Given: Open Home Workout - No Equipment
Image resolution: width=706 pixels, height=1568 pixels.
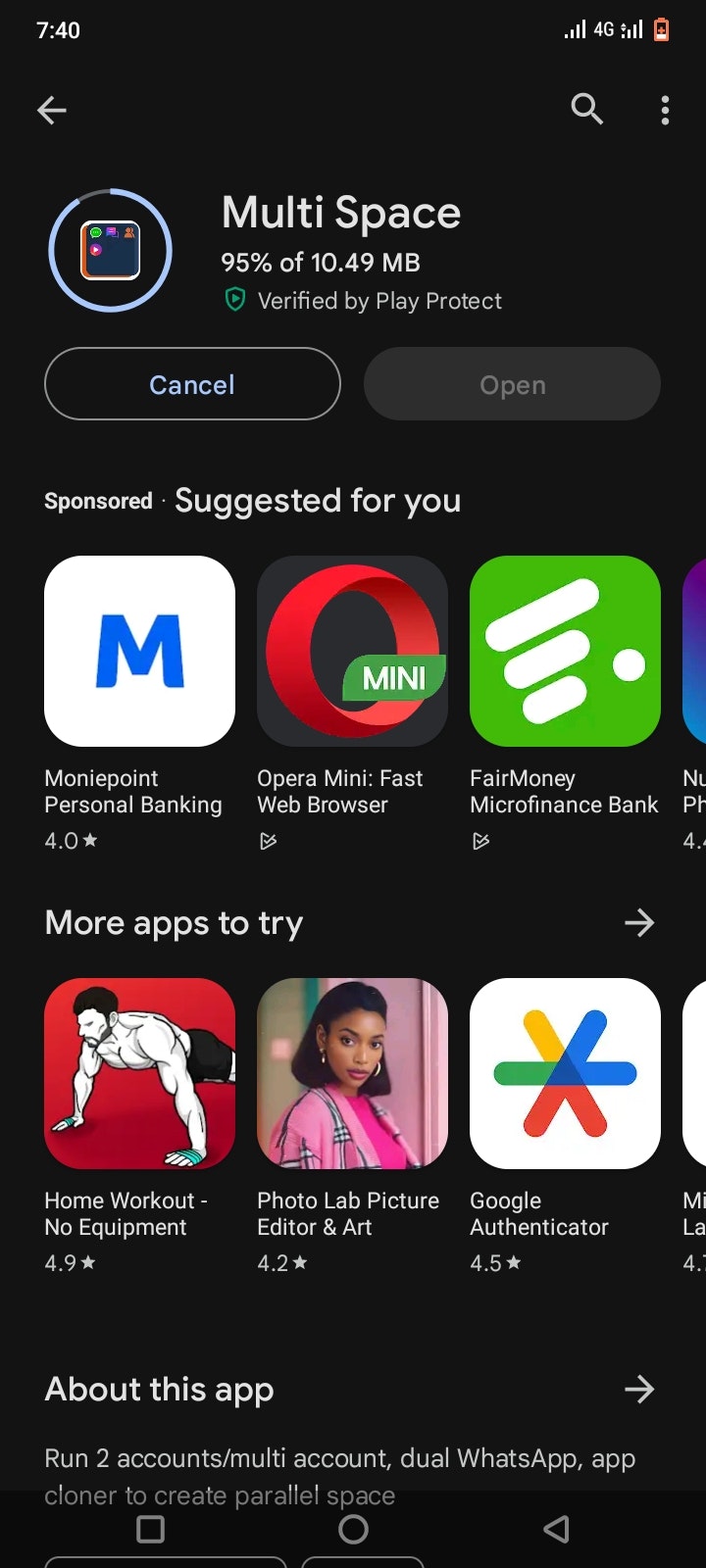Looking at the screenshot, I should pyautogui.click(x=139, y=1073).
